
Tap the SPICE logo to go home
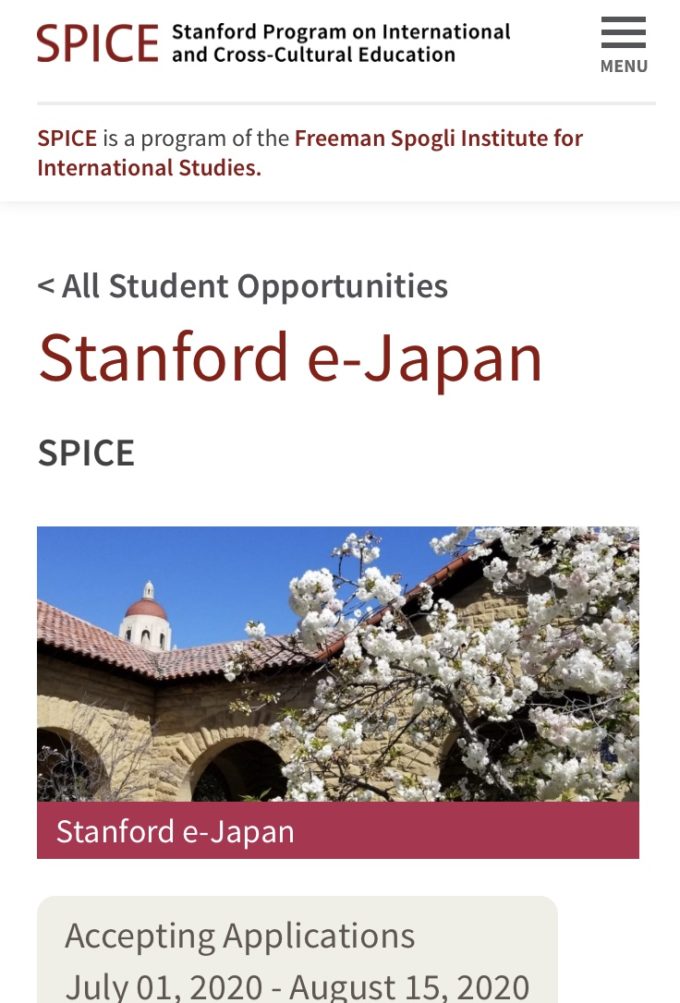98,44
